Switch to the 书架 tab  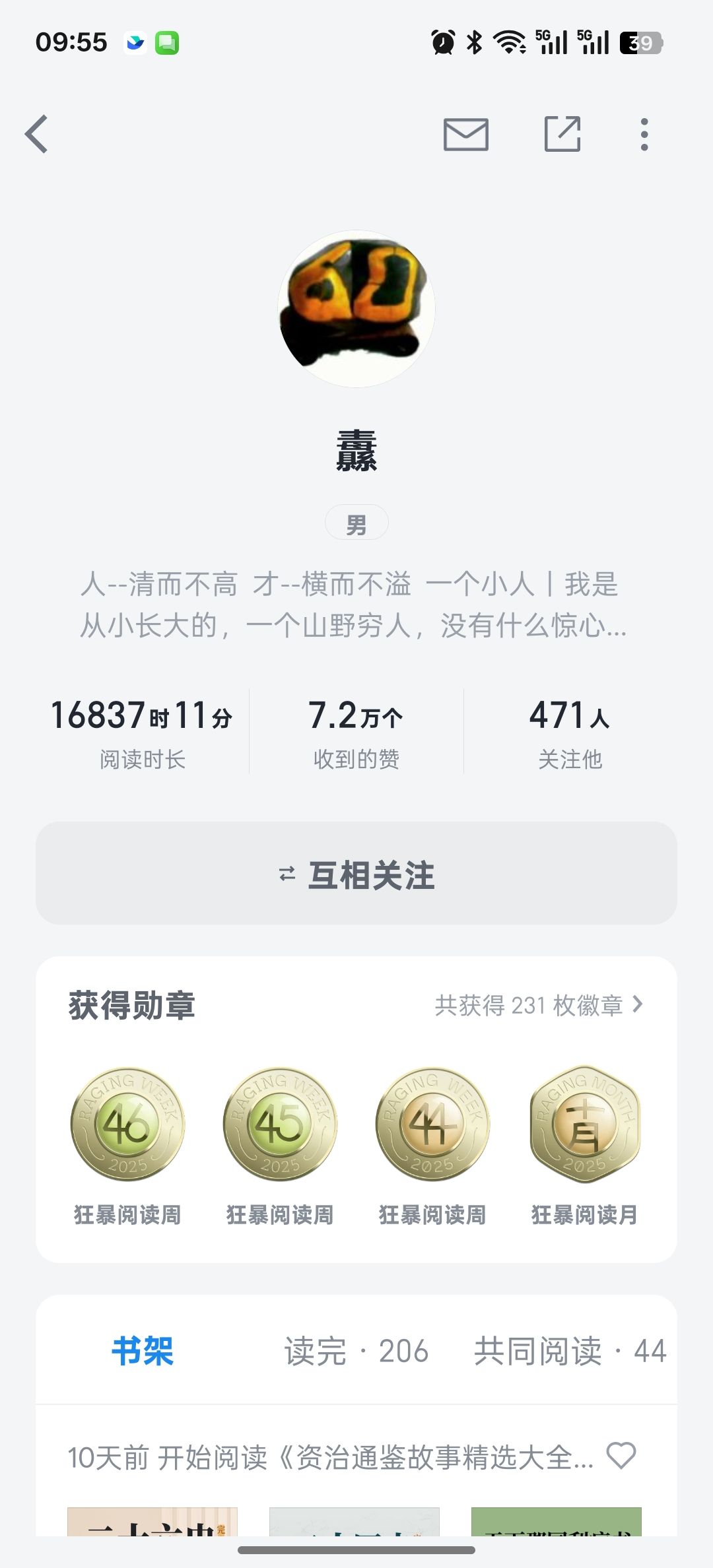point(143,1351)
